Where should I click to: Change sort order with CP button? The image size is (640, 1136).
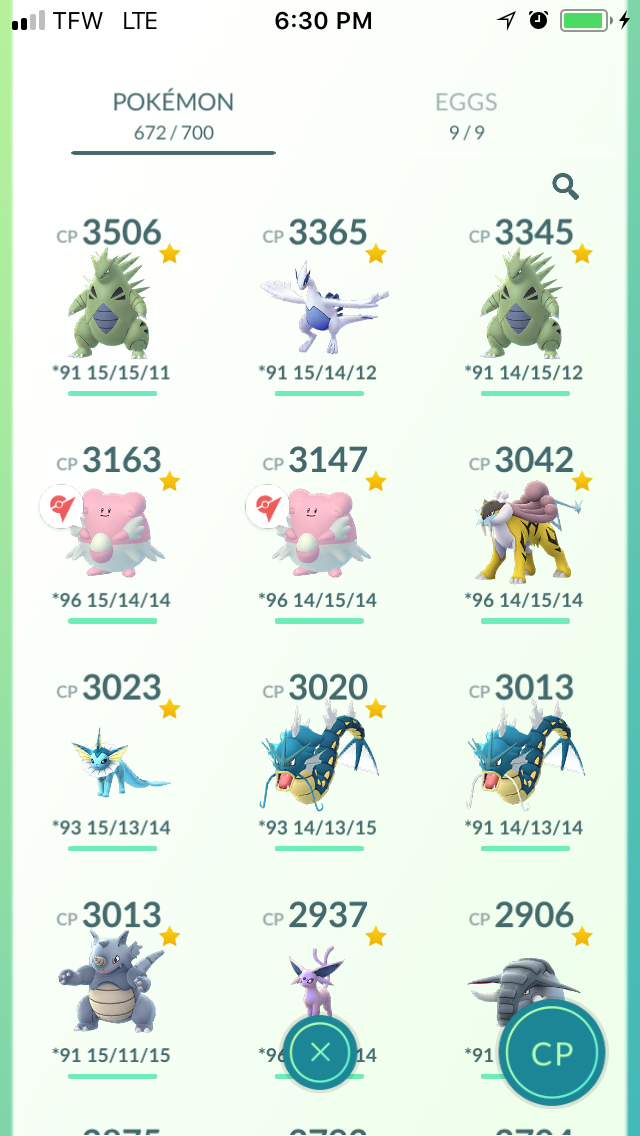(x=552, y=1053)
